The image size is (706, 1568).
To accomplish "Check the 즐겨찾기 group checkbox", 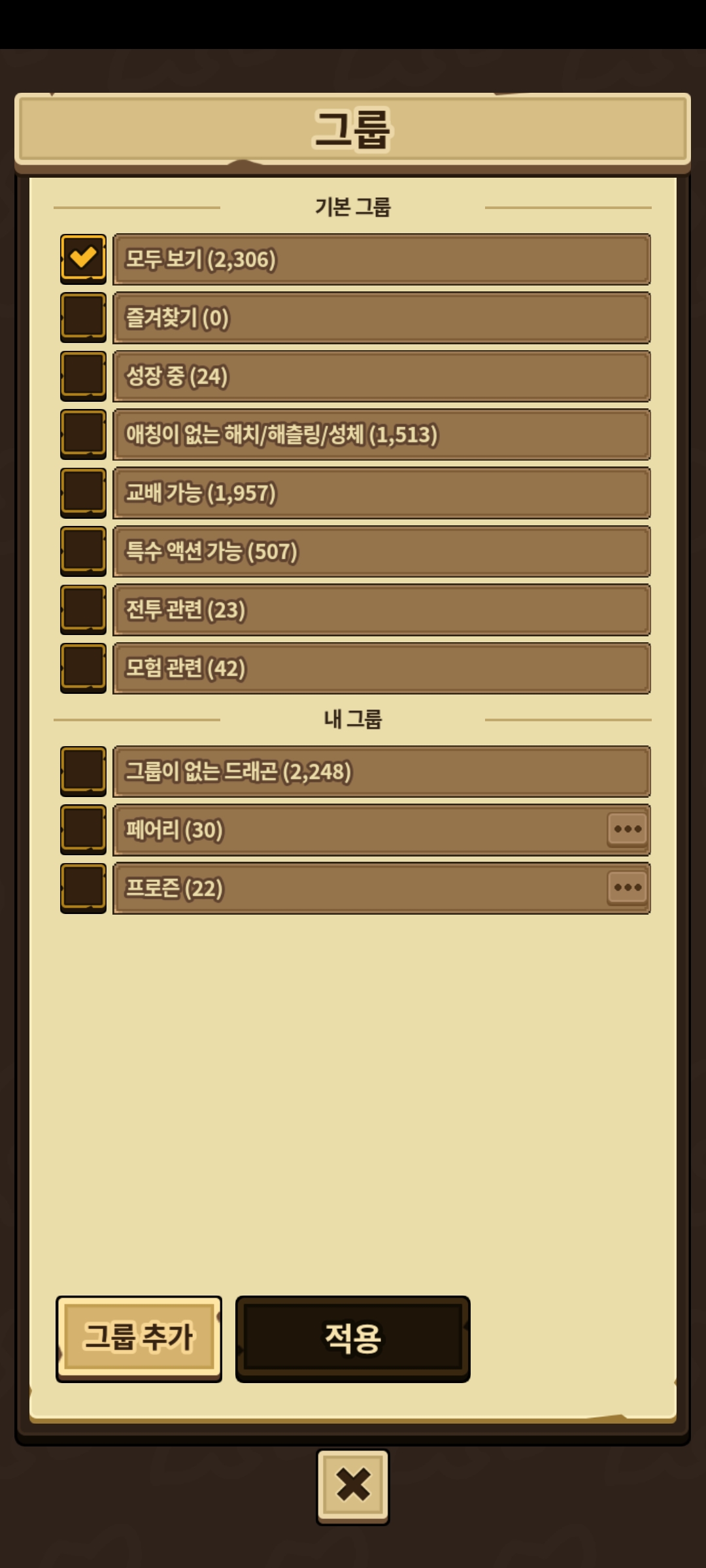I will (83, 318).
